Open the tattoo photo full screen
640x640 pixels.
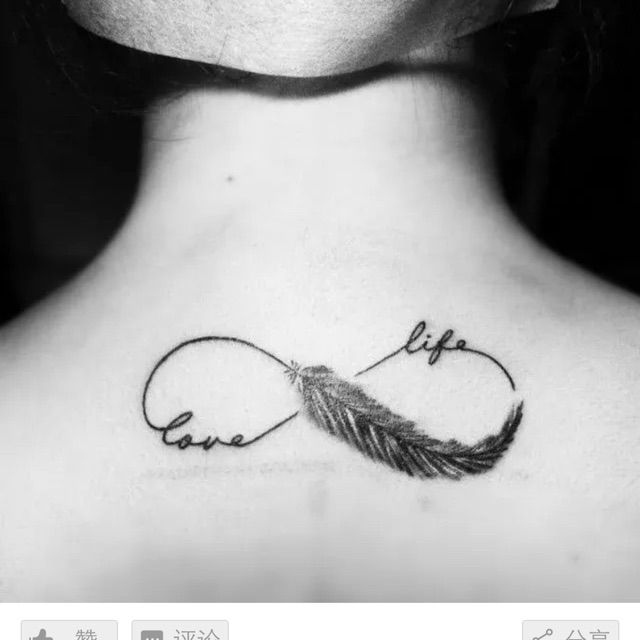320,300
